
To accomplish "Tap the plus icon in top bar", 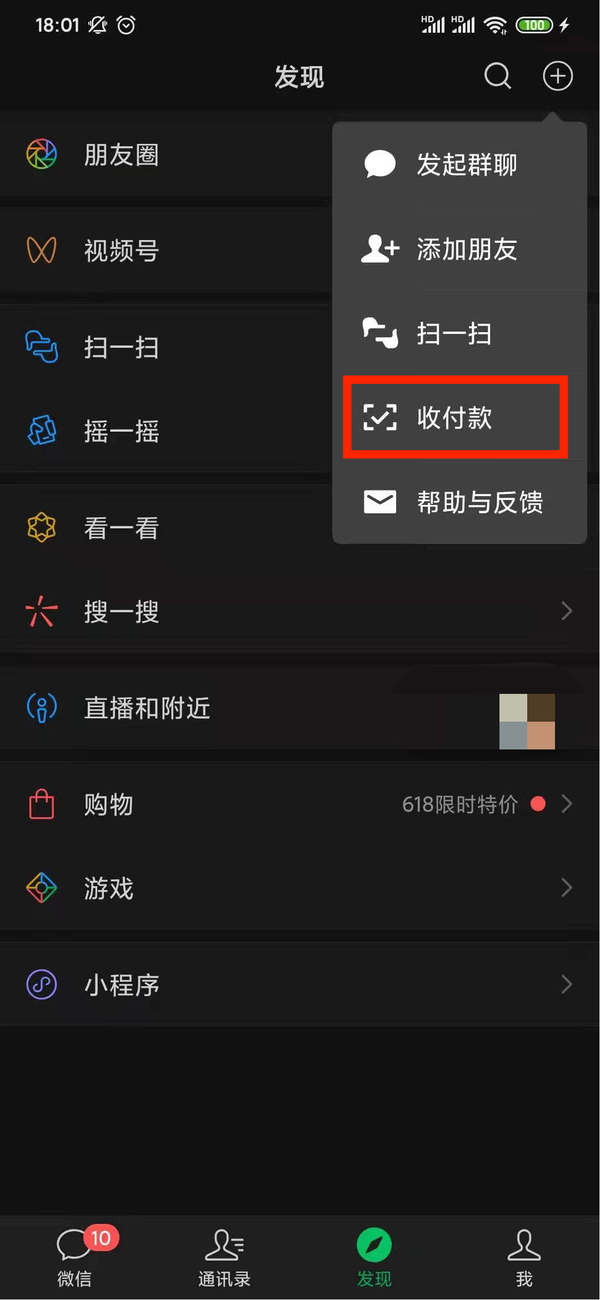I will click(557, 76).
